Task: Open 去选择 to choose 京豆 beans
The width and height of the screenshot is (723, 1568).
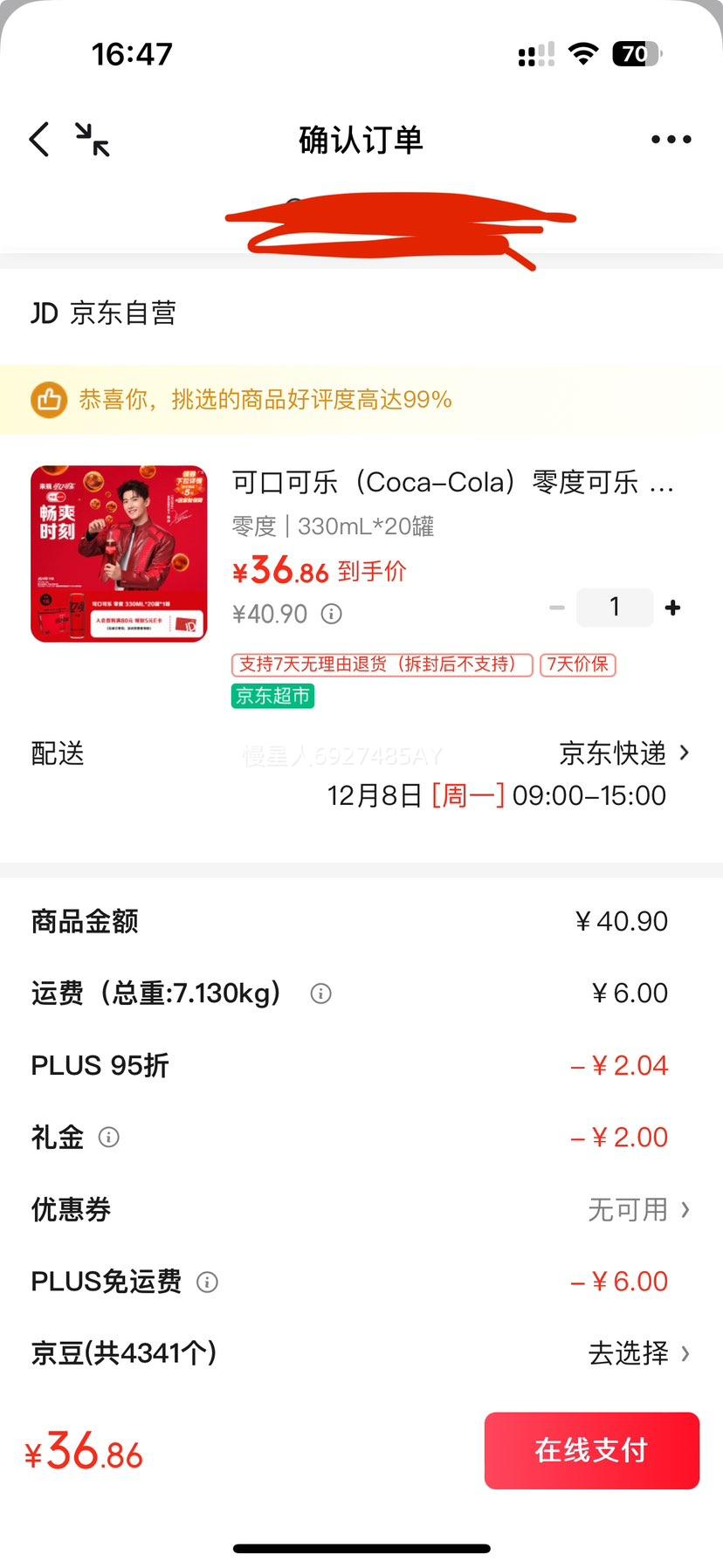Action: pos(638,1352)
